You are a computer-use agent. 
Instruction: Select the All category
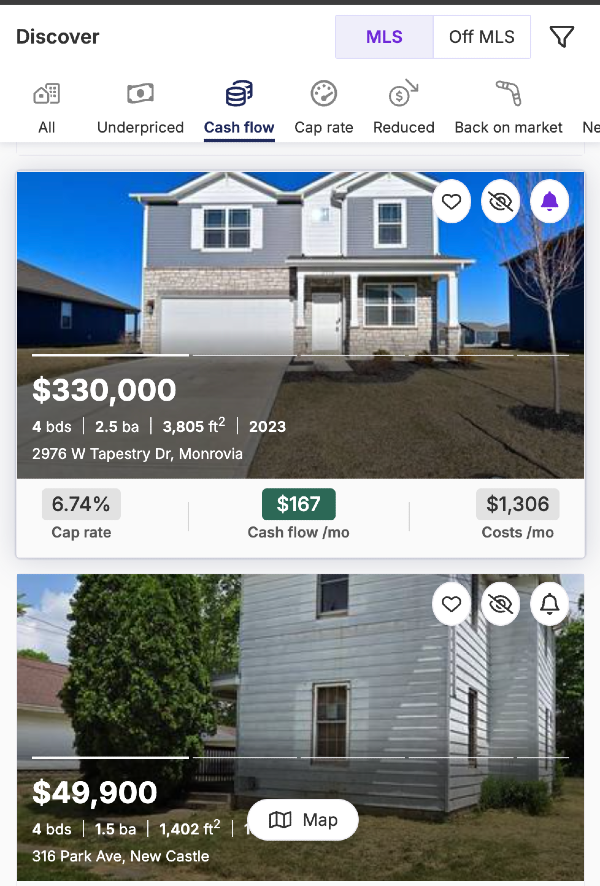coord(47,108)
